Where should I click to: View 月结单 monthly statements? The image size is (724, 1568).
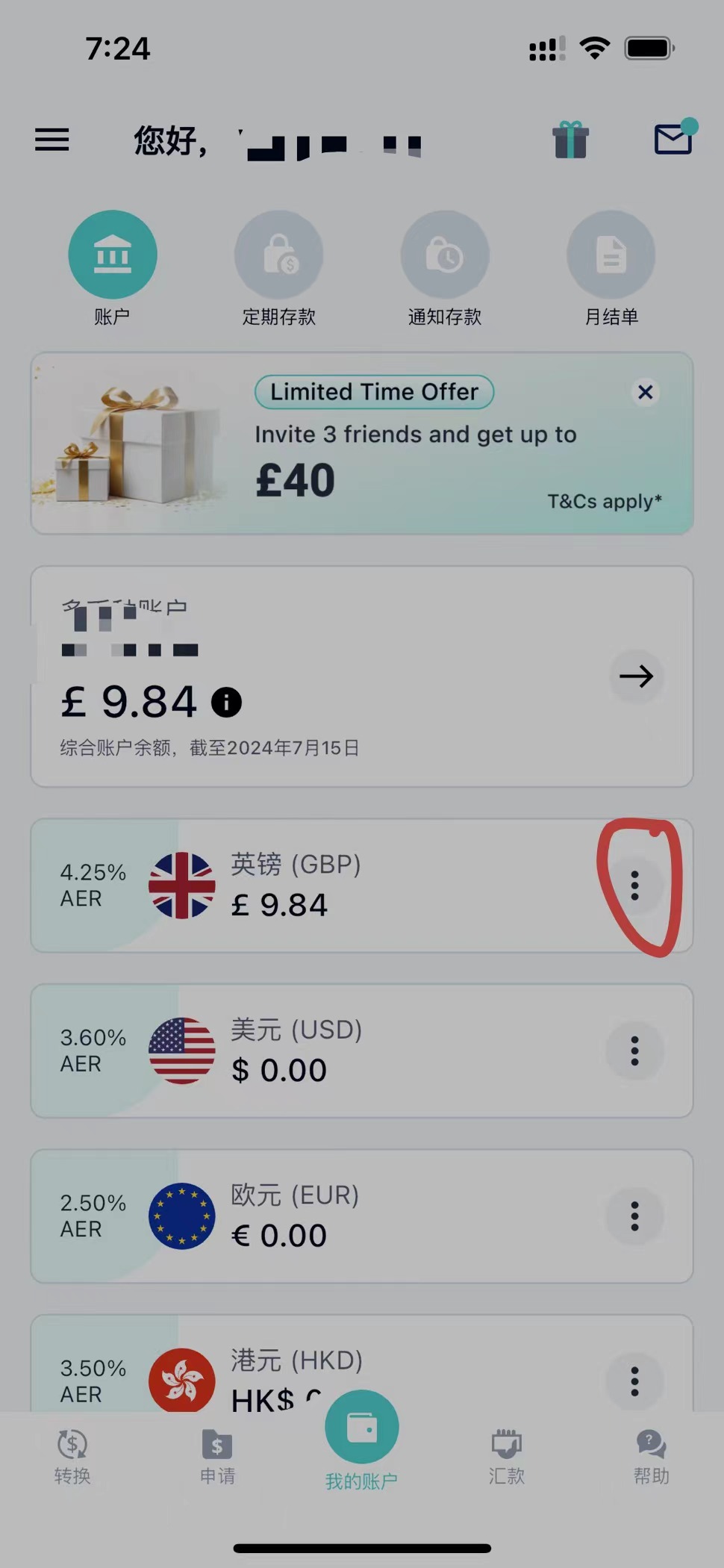tap(611, 254)
